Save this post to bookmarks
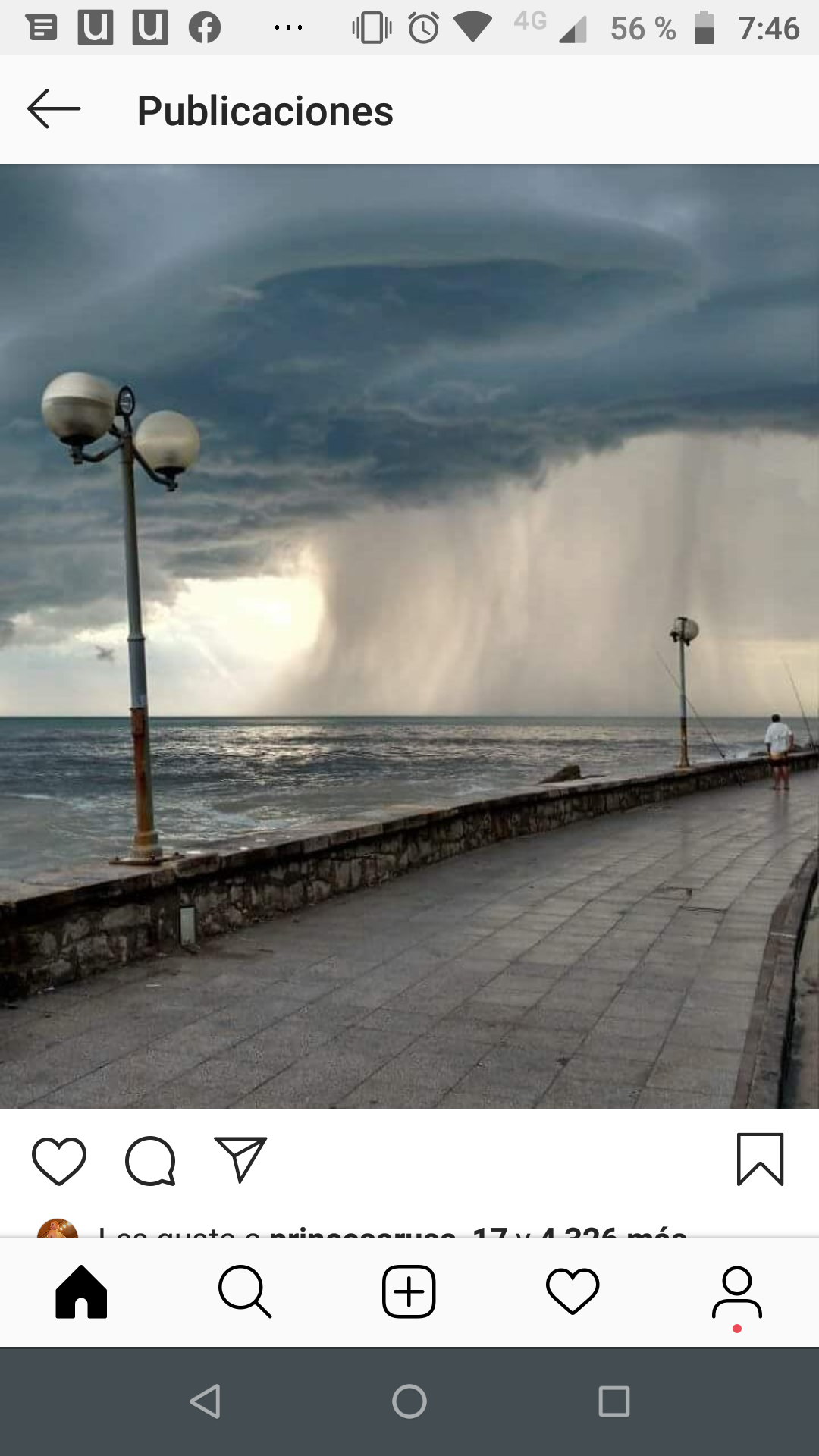Screen dimensions: 819x1456 coord(760,1159)
